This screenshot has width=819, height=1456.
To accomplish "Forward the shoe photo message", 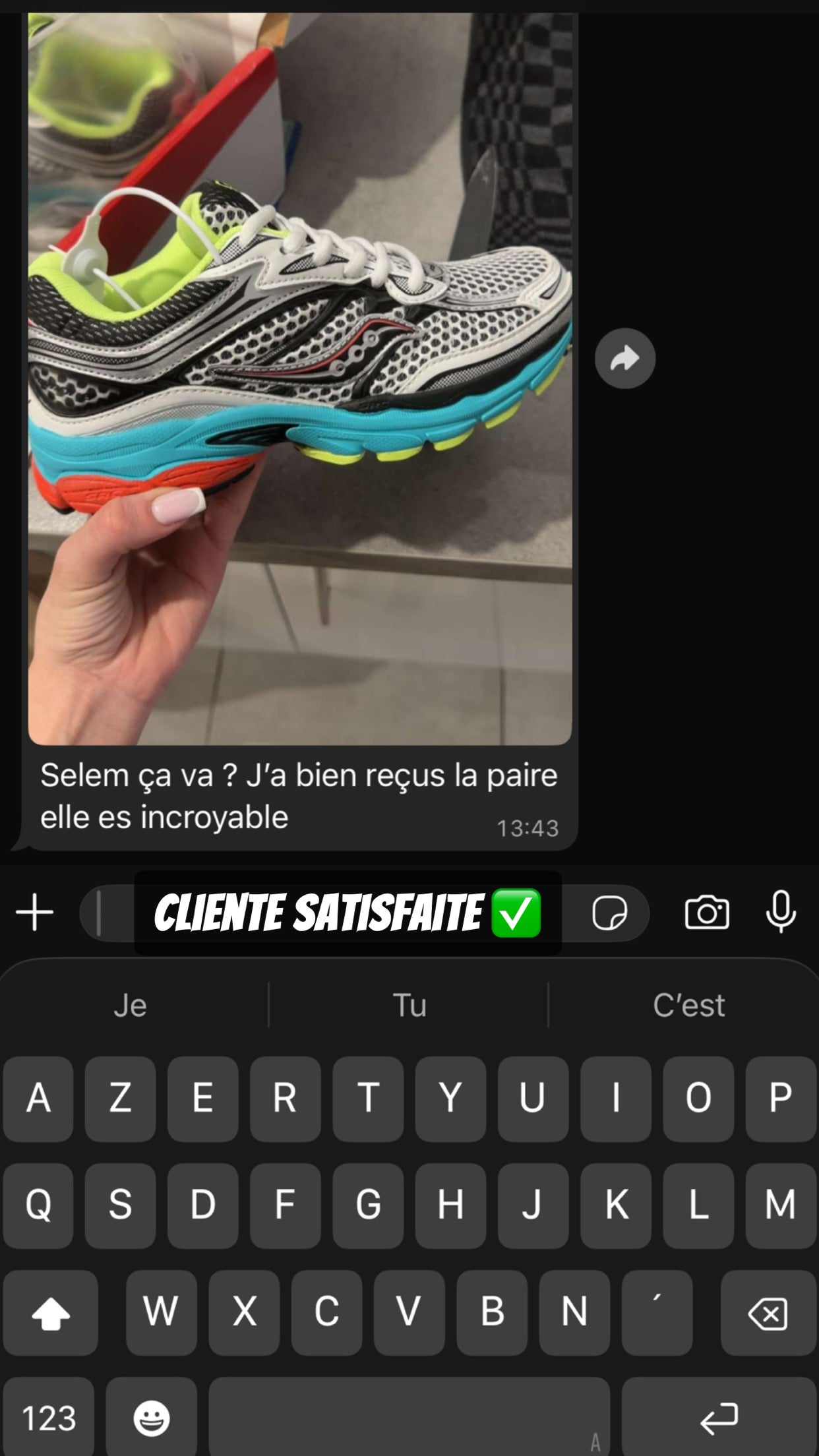I will point(624,358).
